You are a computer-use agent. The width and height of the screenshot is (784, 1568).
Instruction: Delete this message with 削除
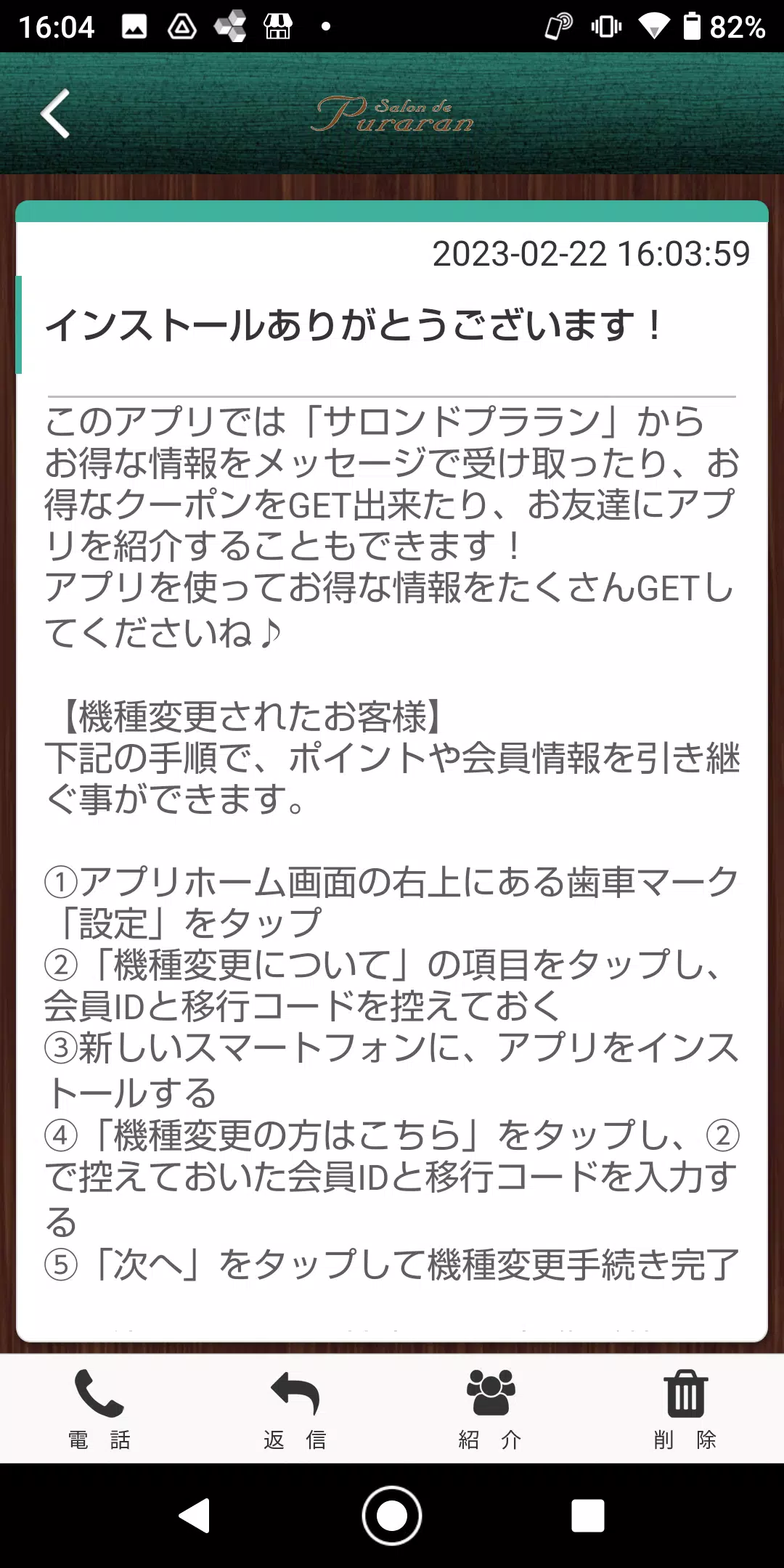pyautogui.click(x=685, y=1408)
